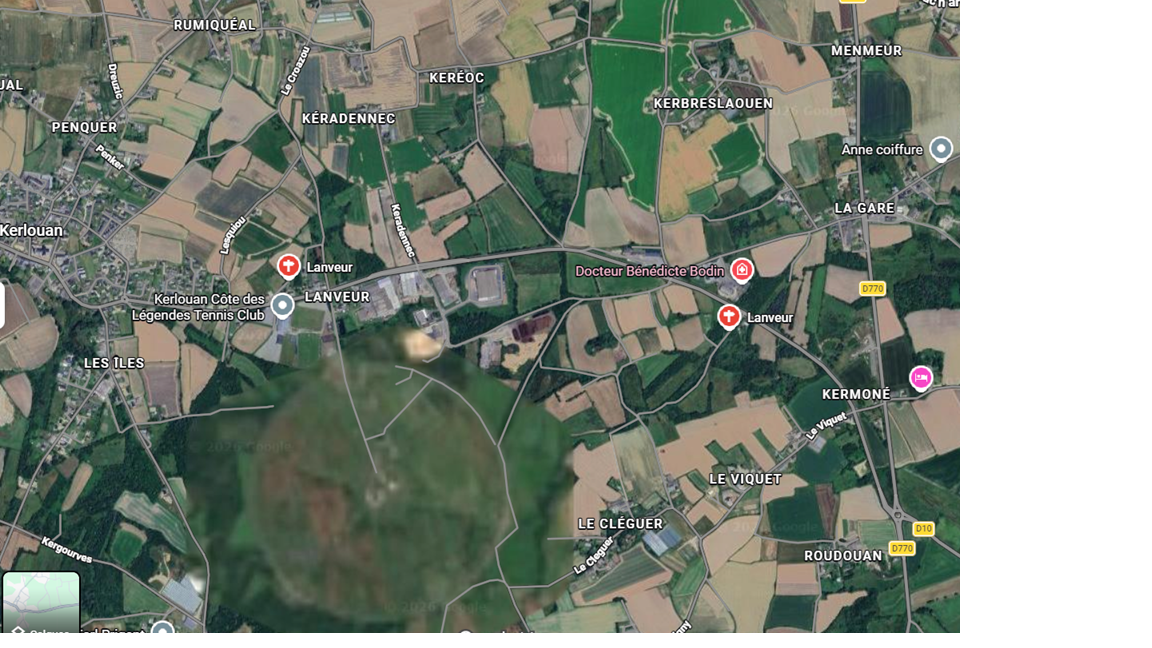Open the Lanveur bus stop below Docteur Bodin

729,317
